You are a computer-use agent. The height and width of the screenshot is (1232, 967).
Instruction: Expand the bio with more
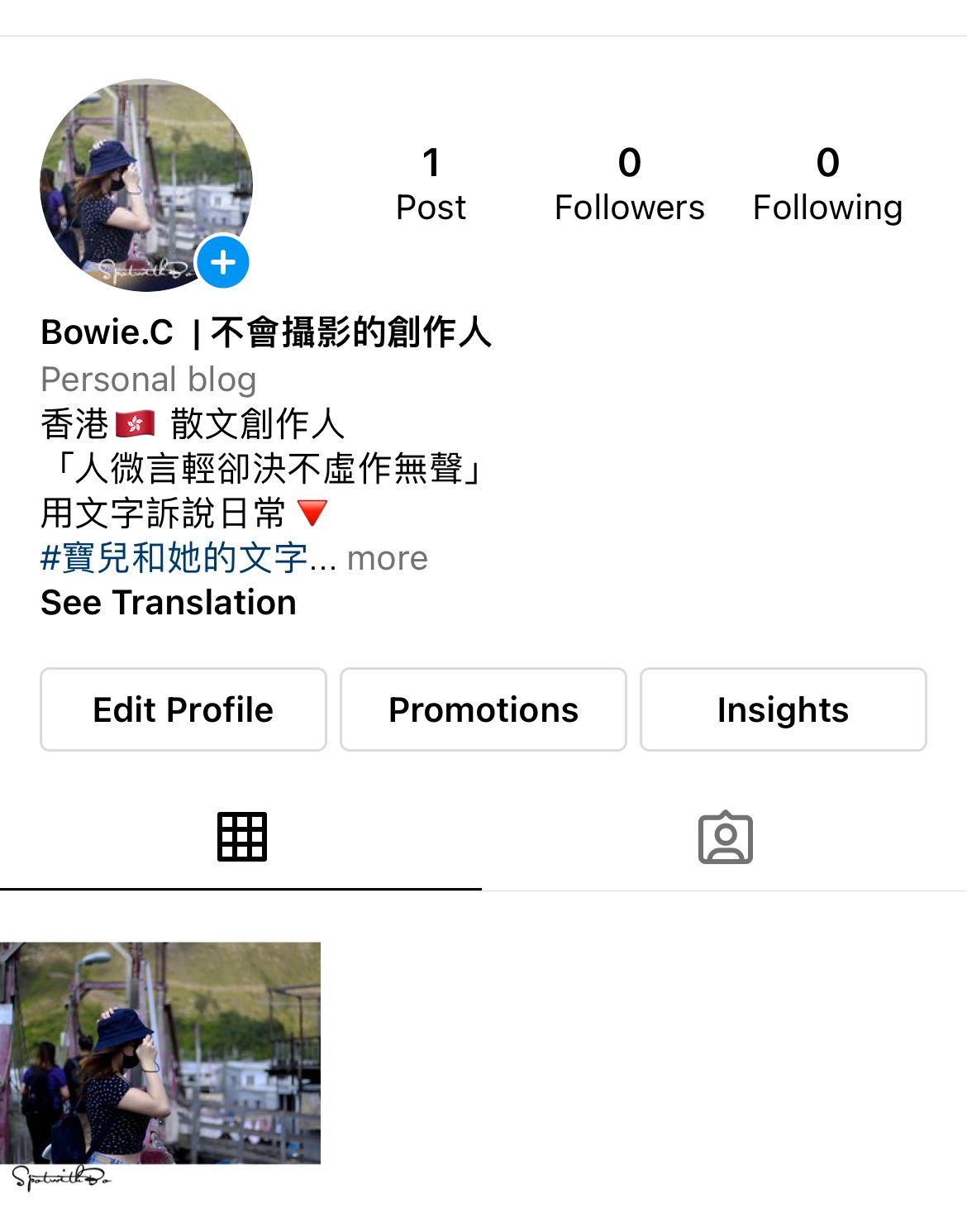(387, 559)
